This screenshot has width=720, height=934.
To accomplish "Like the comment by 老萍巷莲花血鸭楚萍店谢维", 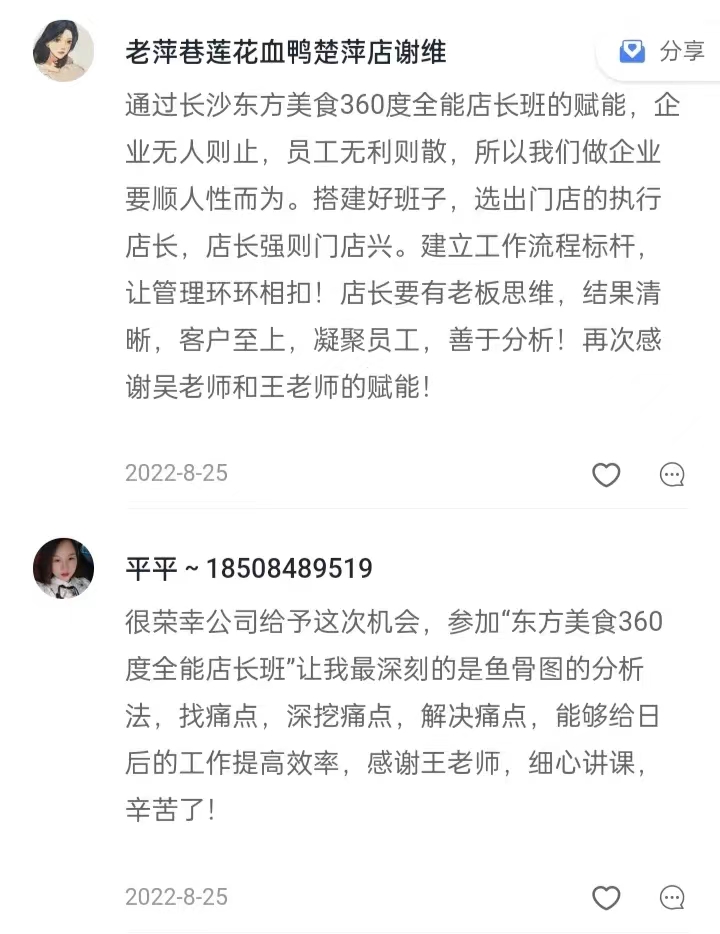I will (606, 474).
